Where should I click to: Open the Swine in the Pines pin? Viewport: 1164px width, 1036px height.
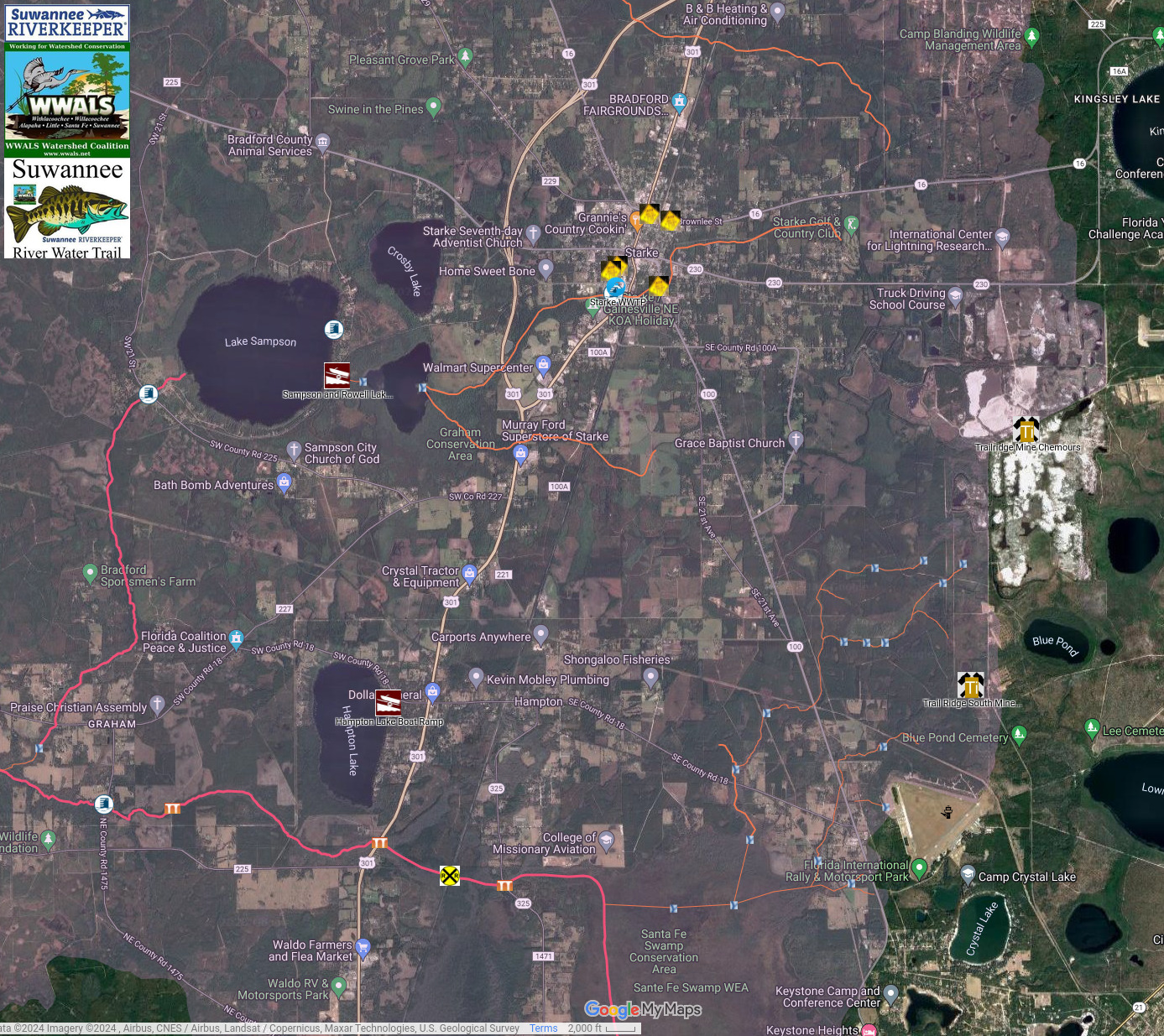(x=433, y=107)
